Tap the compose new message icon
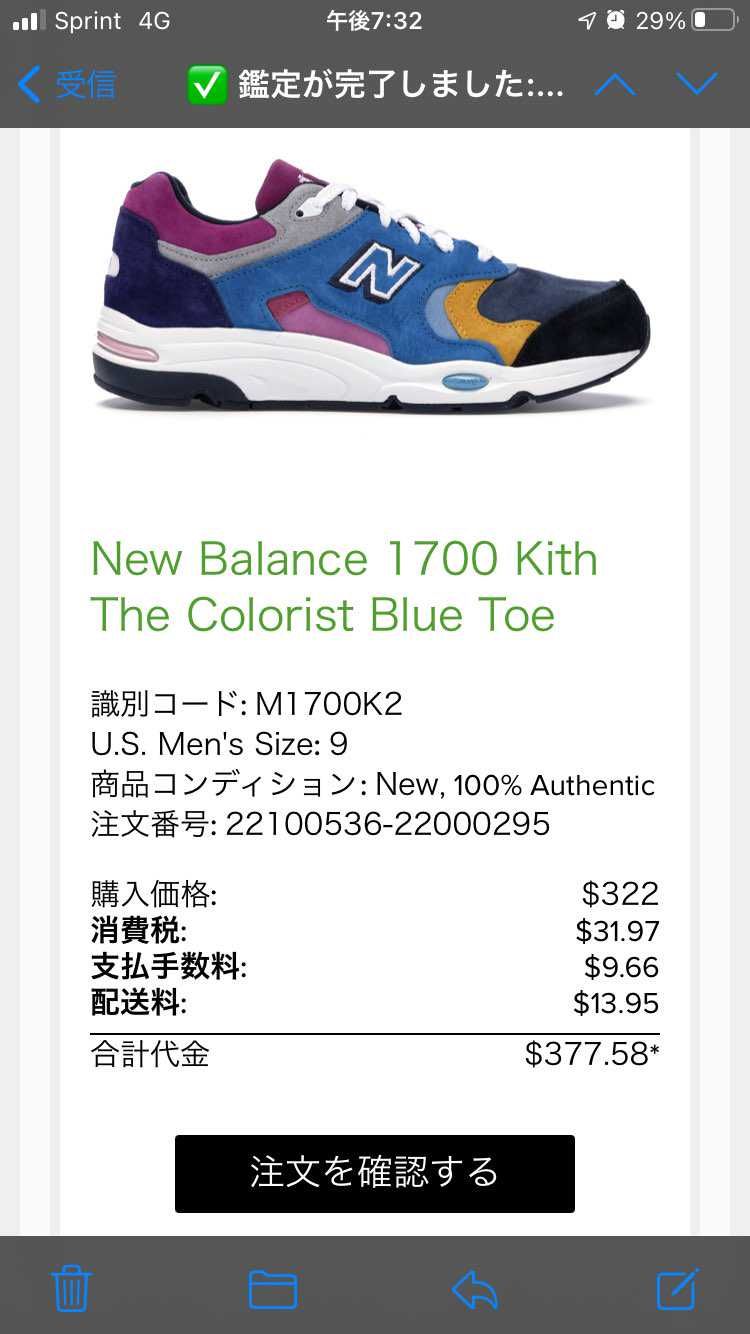 tap(679, 1290)
